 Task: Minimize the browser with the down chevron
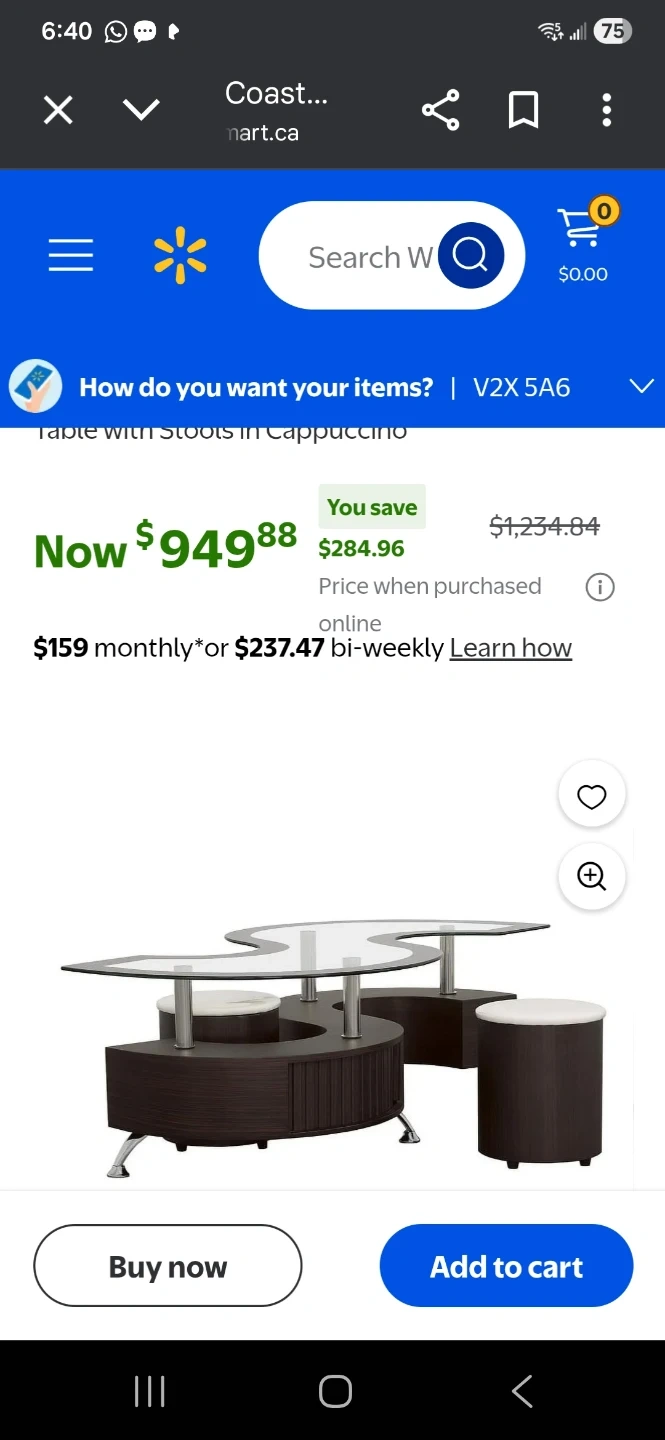(141, 108)
